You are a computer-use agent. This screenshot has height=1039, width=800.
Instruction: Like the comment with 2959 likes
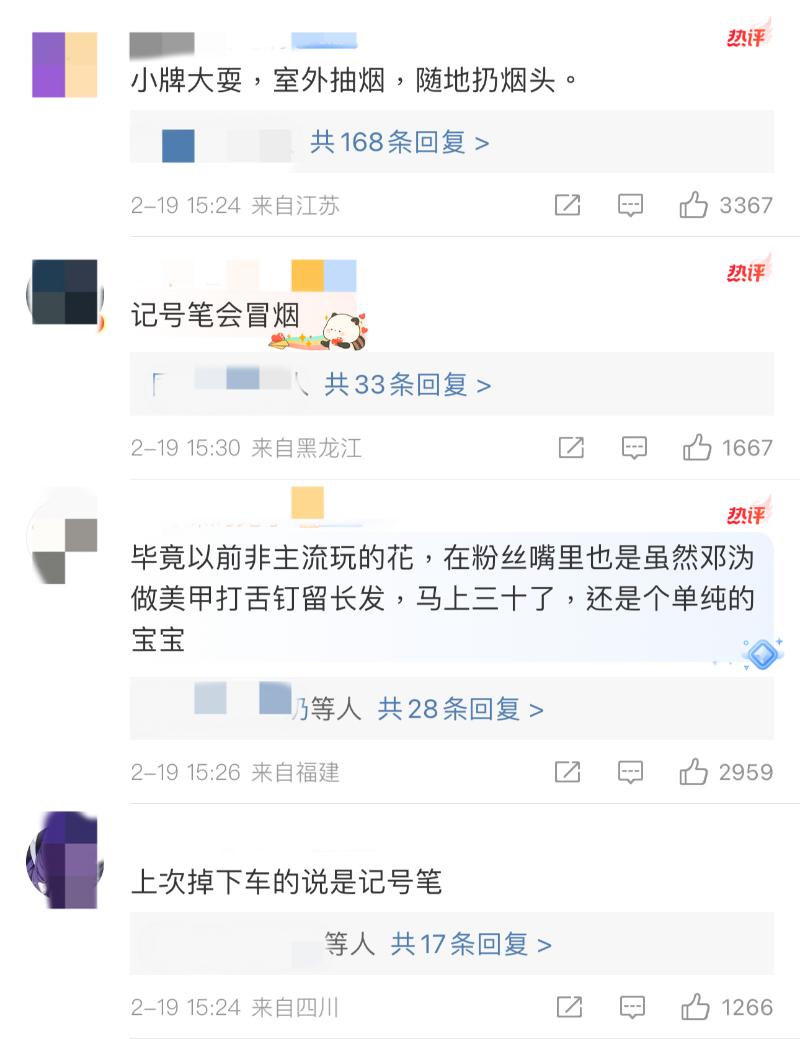[694, 772]
